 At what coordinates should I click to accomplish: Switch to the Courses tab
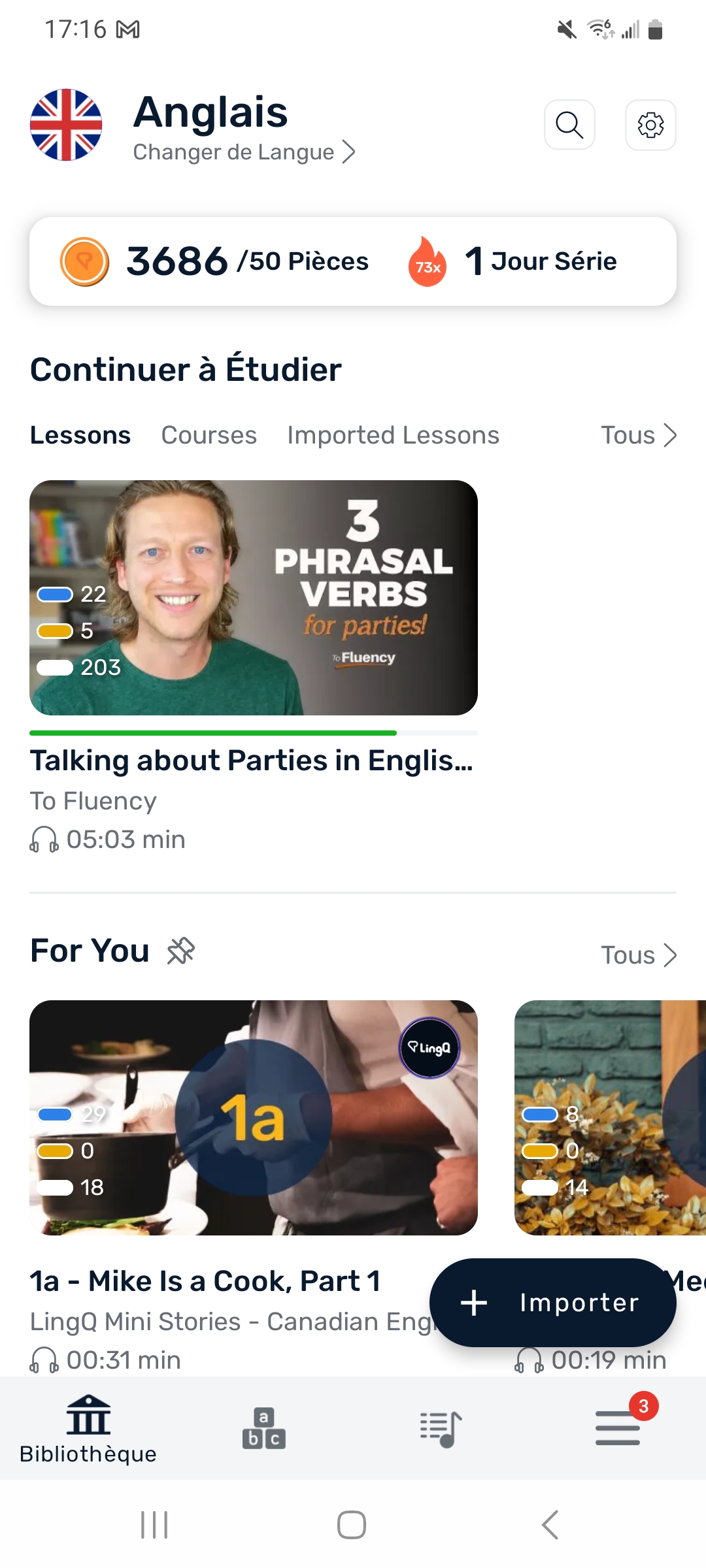[x=209, y=435]
